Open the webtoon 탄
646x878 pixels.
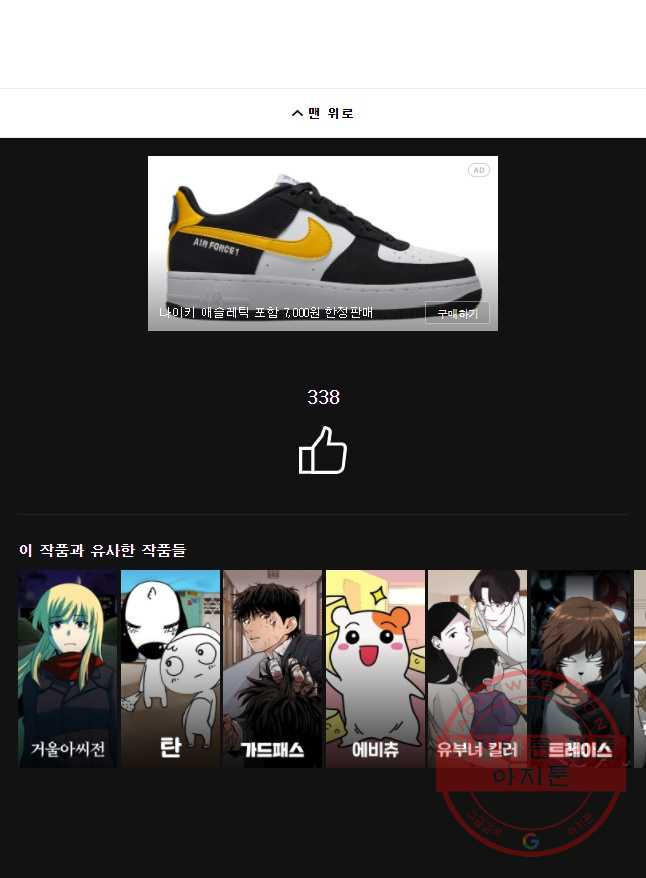click(170, 668)
